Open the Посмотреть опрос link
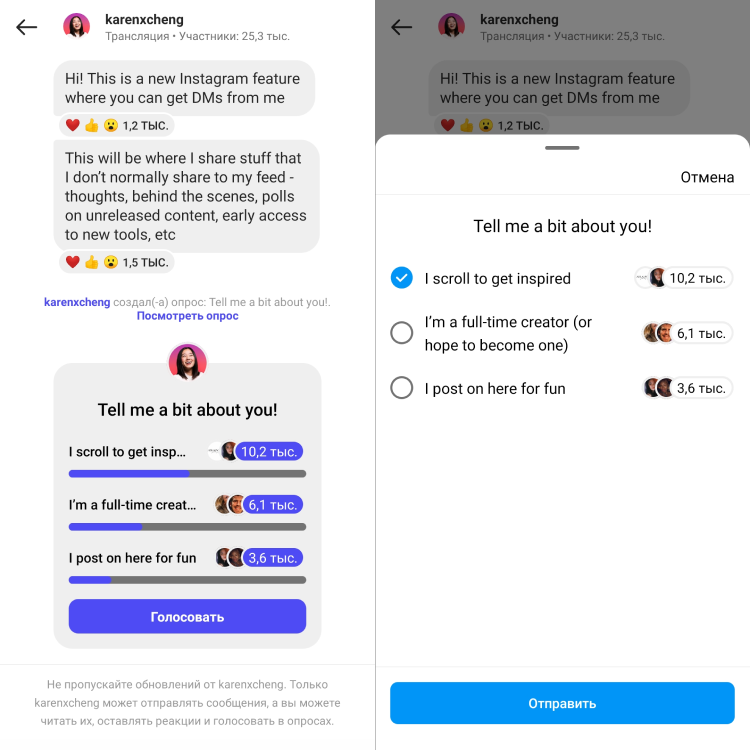This screenshot has width=750, height=750. click(187, 316)
